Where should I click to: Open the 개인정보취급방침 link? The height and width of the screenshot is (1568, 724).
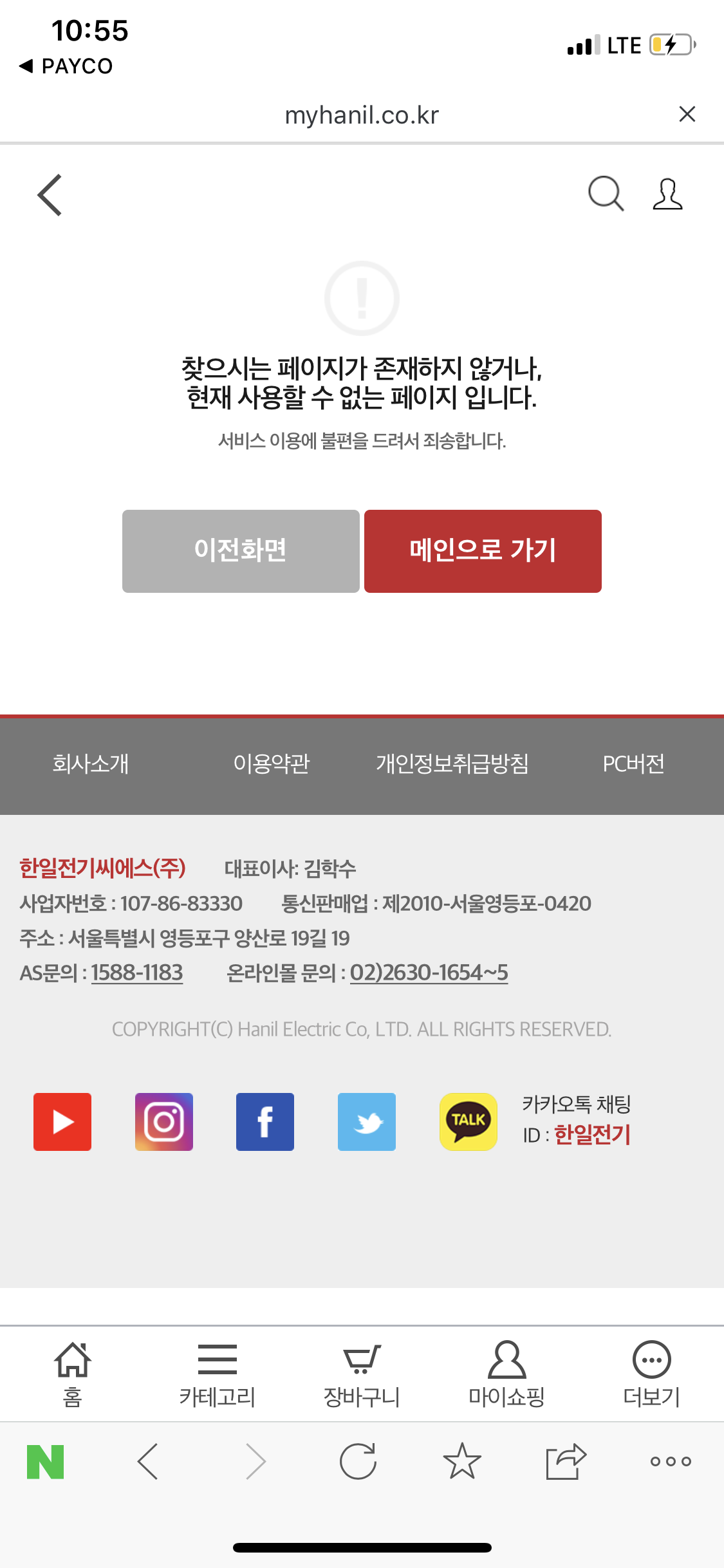point(452,764)
